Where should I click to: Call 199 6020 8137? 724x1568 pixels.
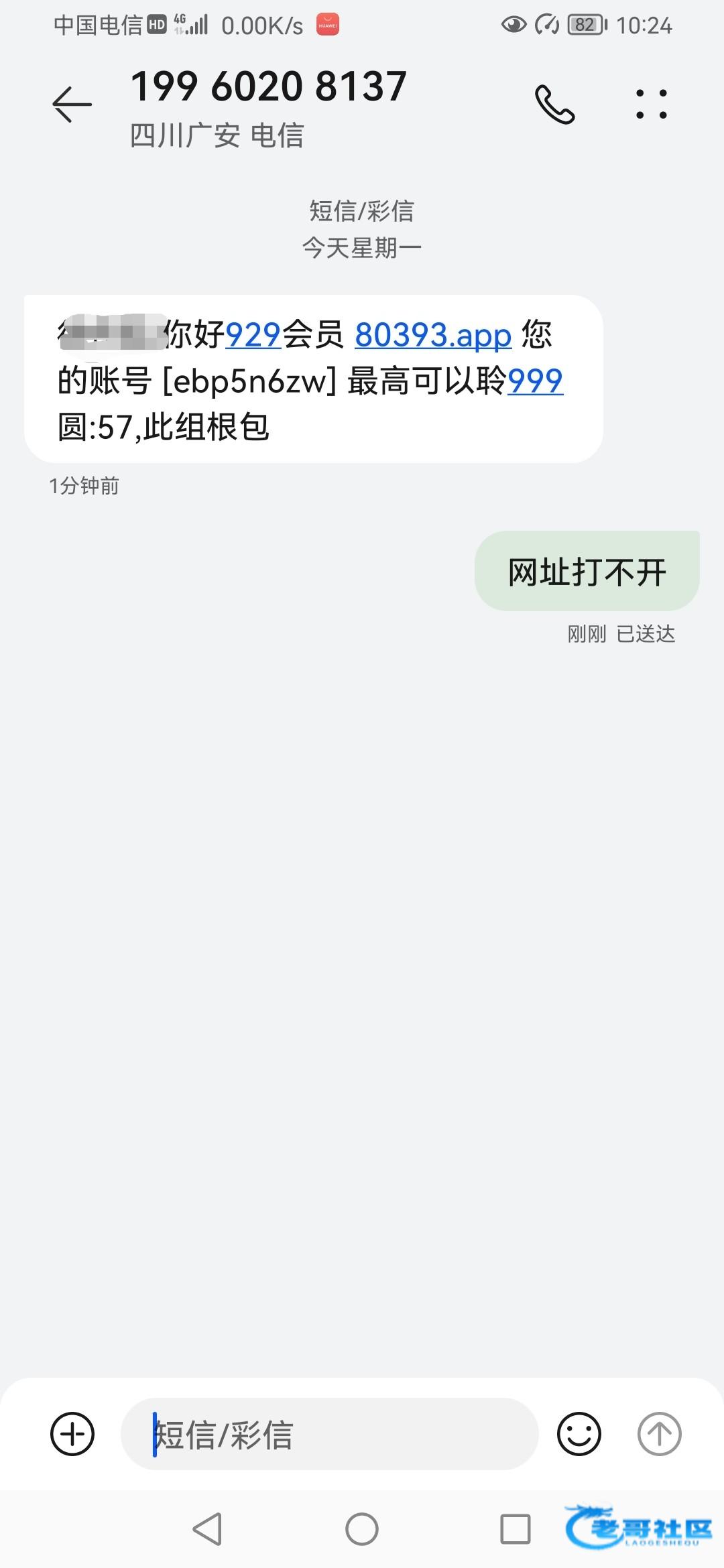coord(554,105)
